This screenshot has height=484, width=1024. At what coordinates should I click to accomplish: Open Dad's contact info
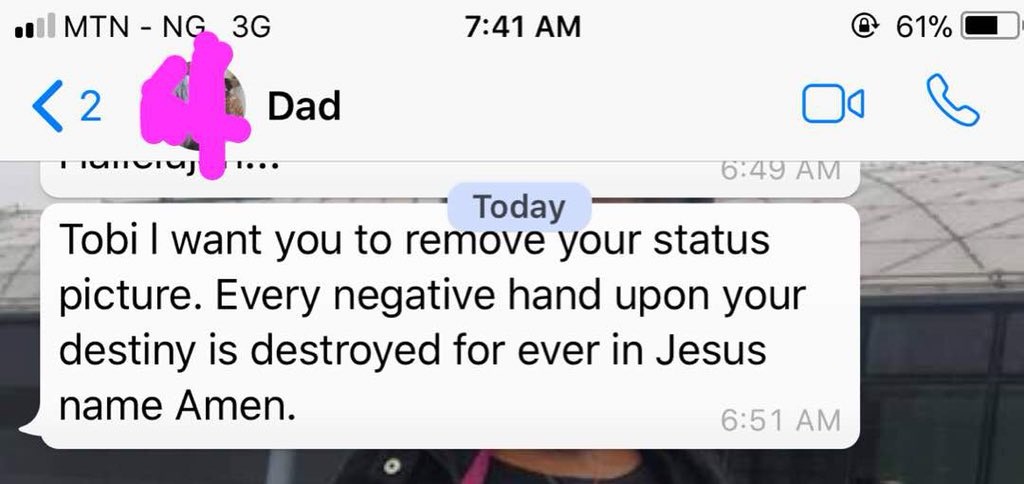[x=304, y=106]
